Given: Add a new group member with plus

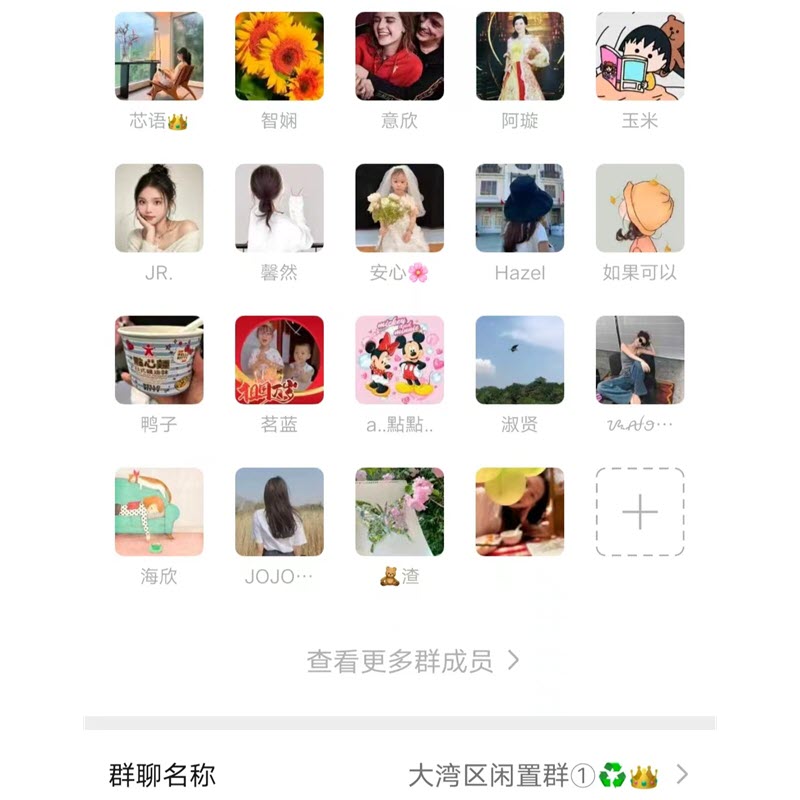Looking at the screenshot, I should [x=640, y=512].
